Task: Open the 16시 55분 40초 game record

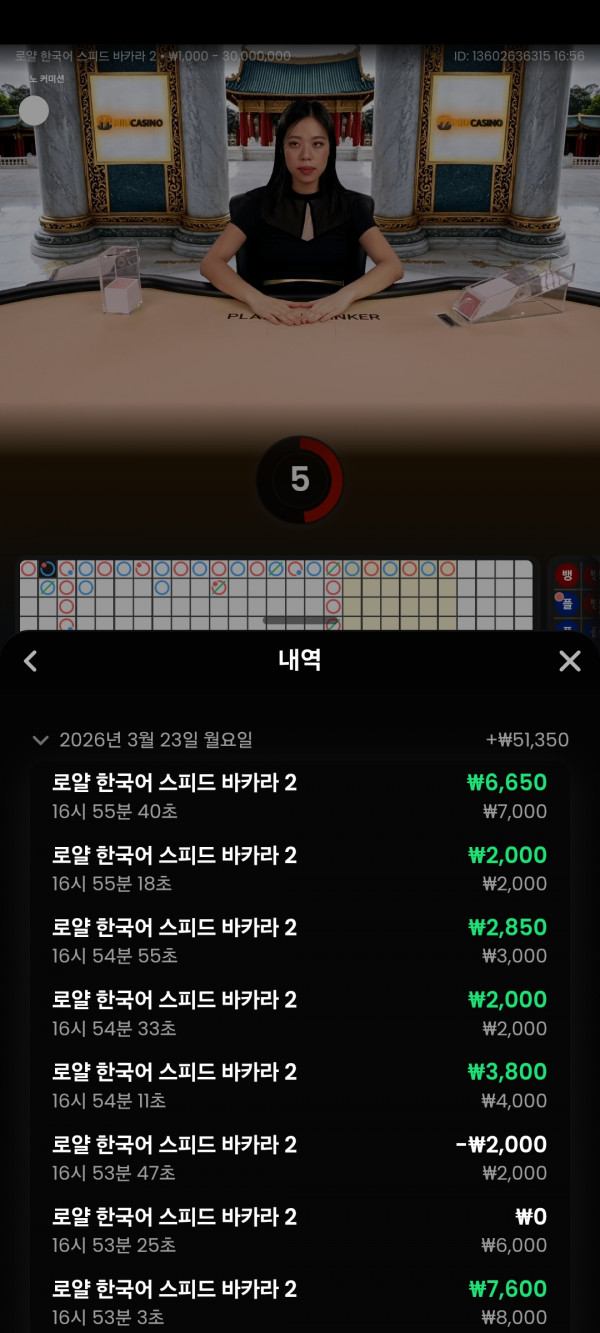Action: (300, 796)
